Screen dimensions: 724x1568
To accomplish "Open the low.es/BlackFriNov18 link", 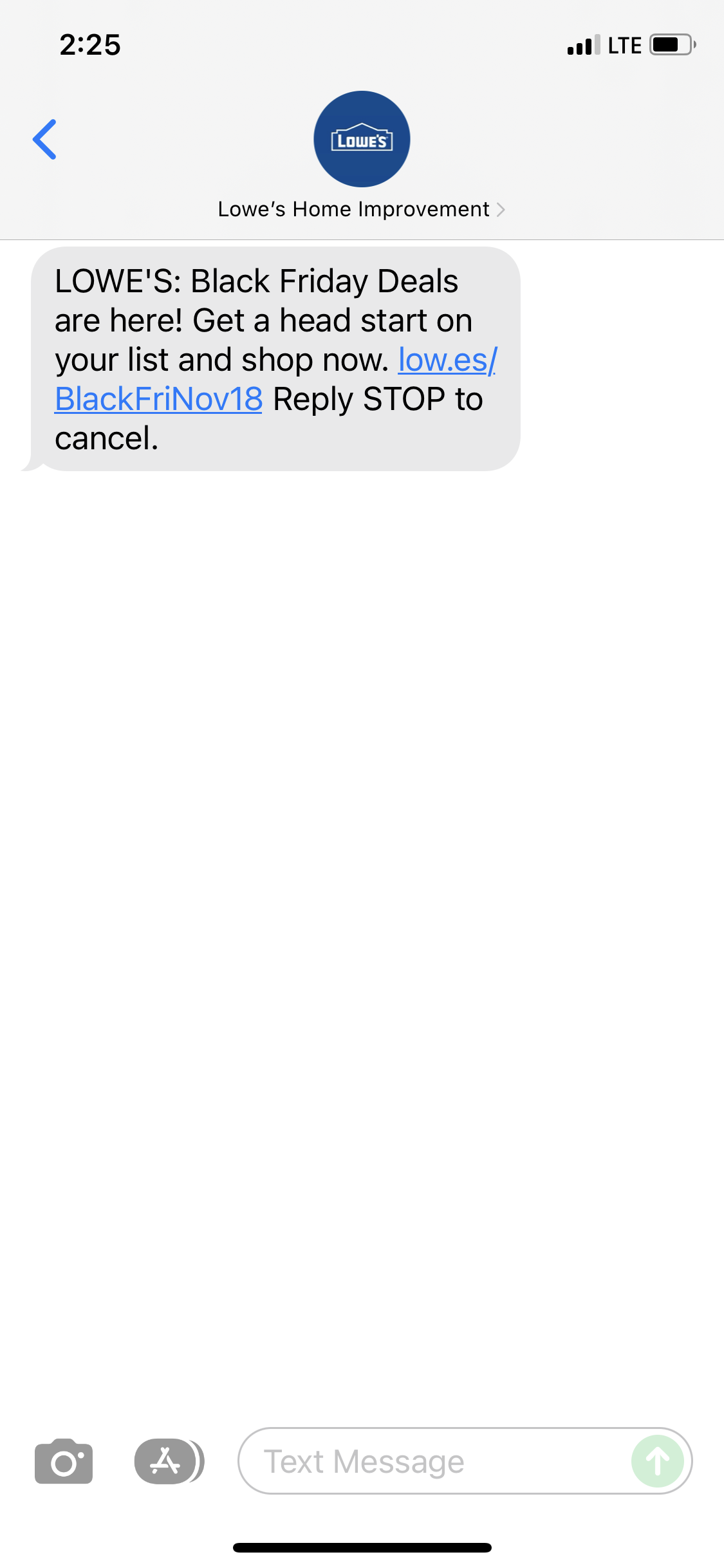I will pos(447,360).
